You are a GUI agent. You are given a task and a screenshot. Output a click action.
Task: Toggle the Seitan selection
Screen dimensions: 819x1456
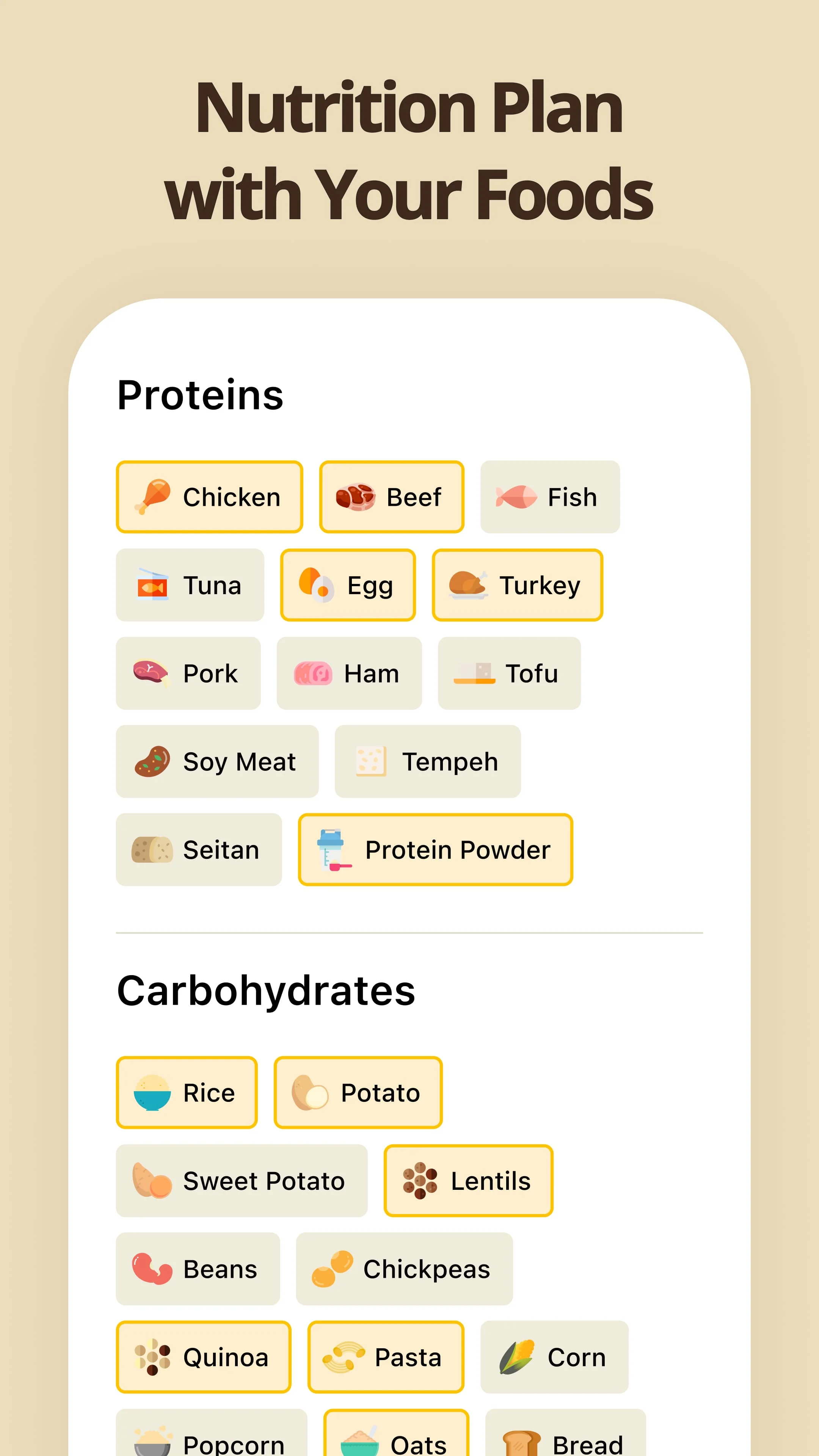pyautogui.click(x=198, y=849)
